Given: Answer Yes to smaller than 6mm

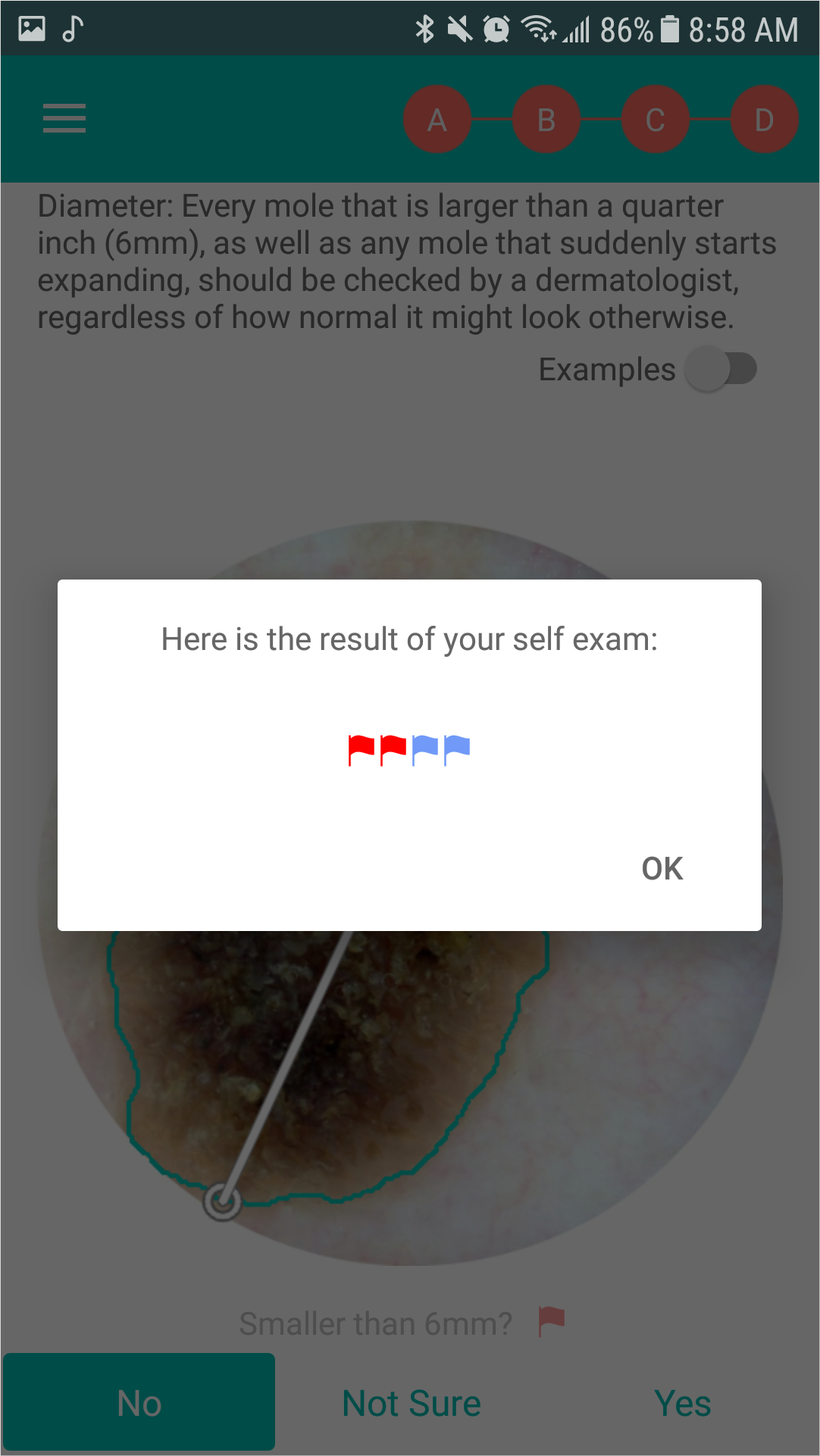Looking at the screenshot, I should tap(682, 1403).
